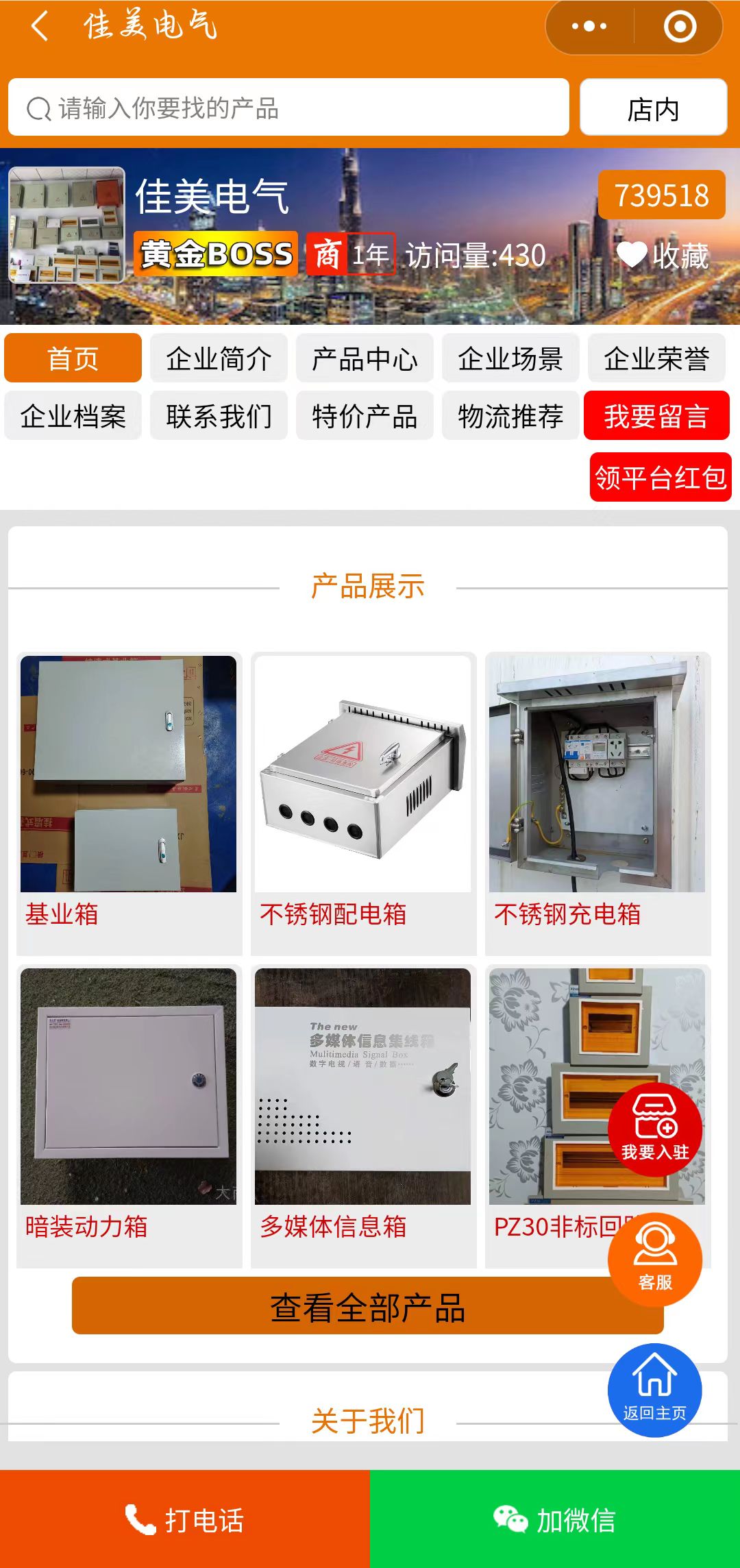740x1568 pixels.
Task: Open the 产品中心 tab
Action: click(365, 358)
